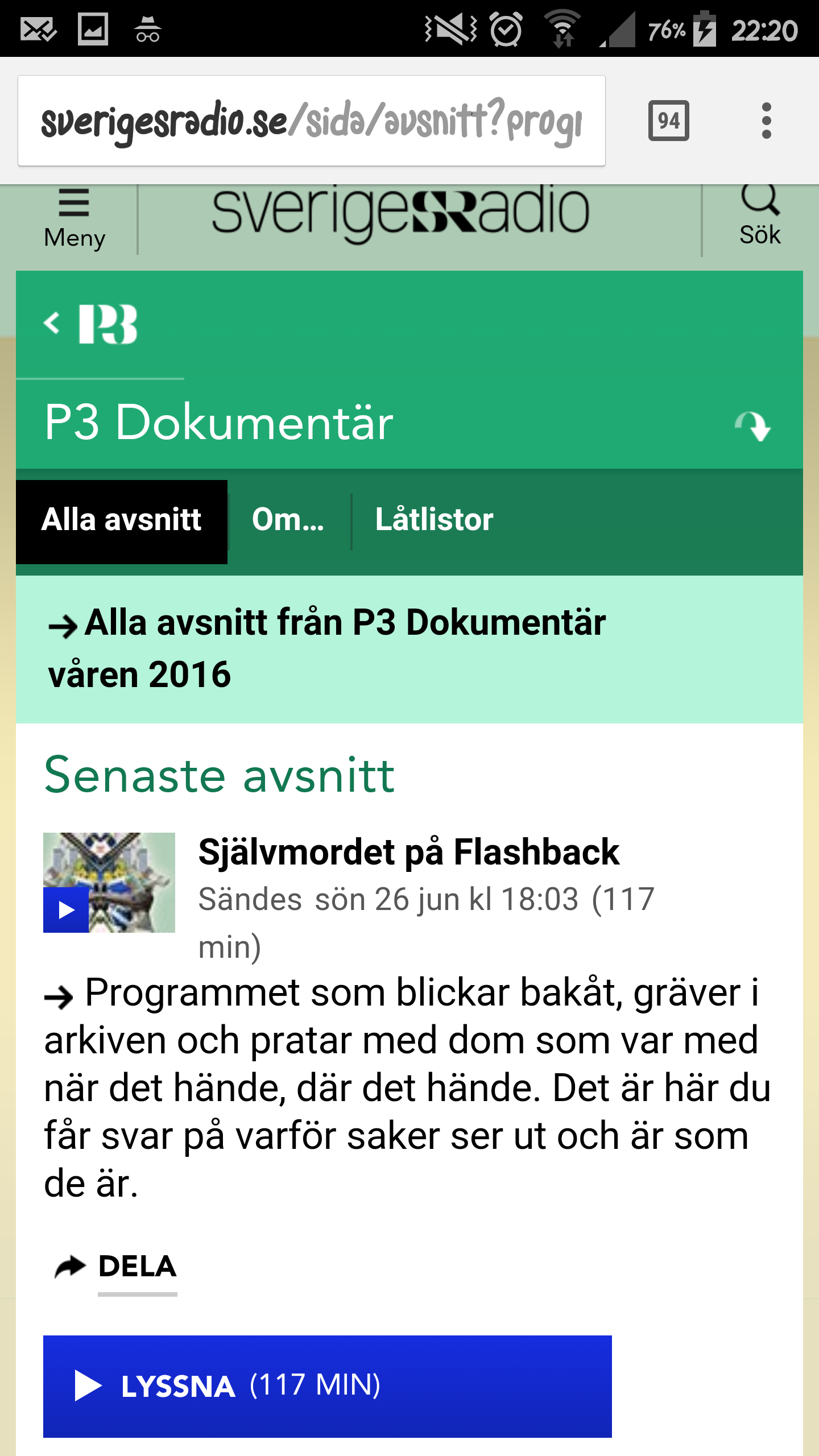The width and height of the screenshot is (819, 1456).
Task: Open the browser overflow menu
Action: (766, 121)
